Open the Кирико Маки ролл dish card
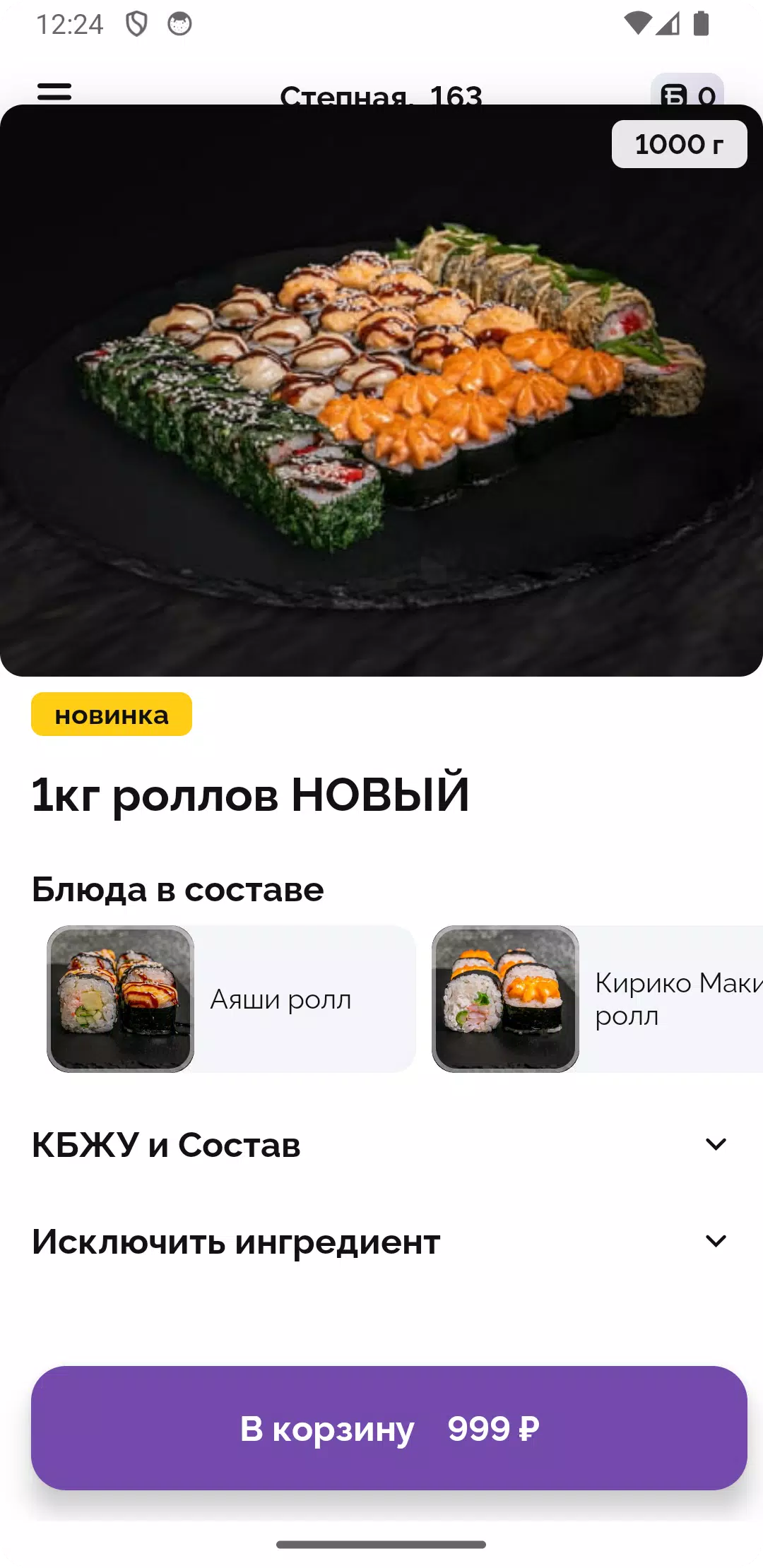This screenshot has width=763, height=1568. [x=598, y=999]
